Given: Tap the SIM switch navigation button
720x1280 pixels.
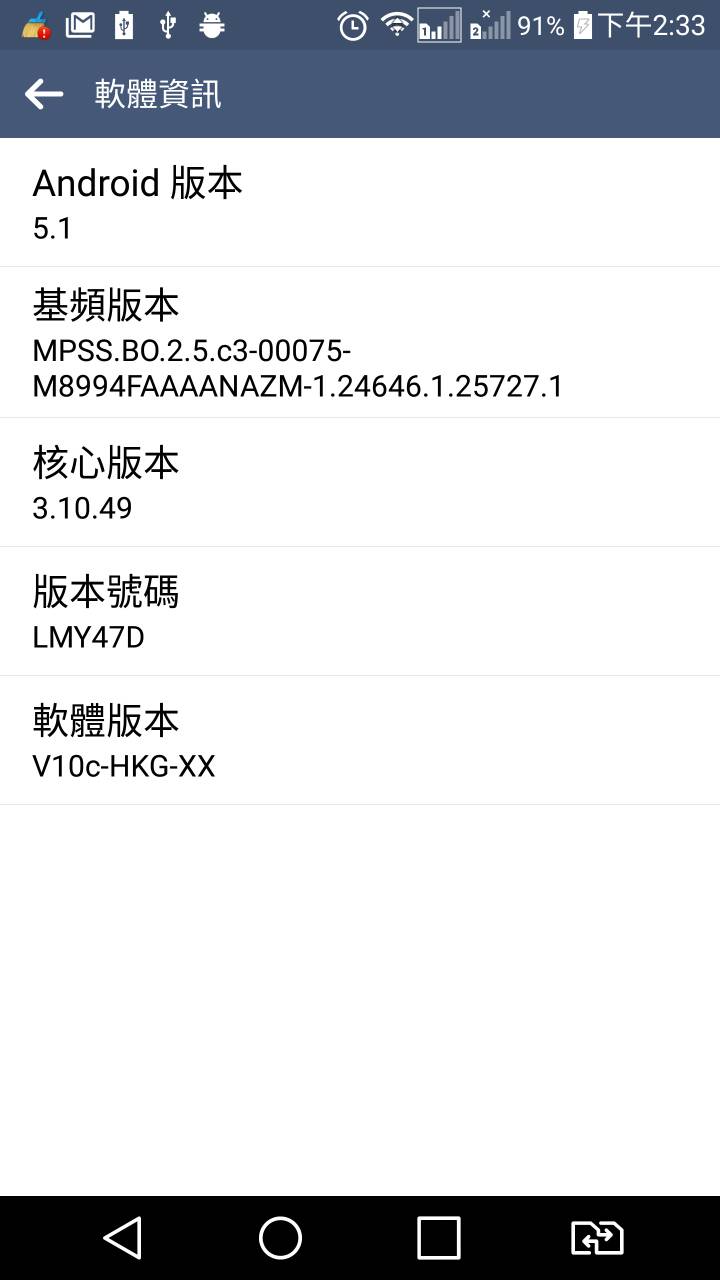Looking at the screenshot, I should 597,1238.
